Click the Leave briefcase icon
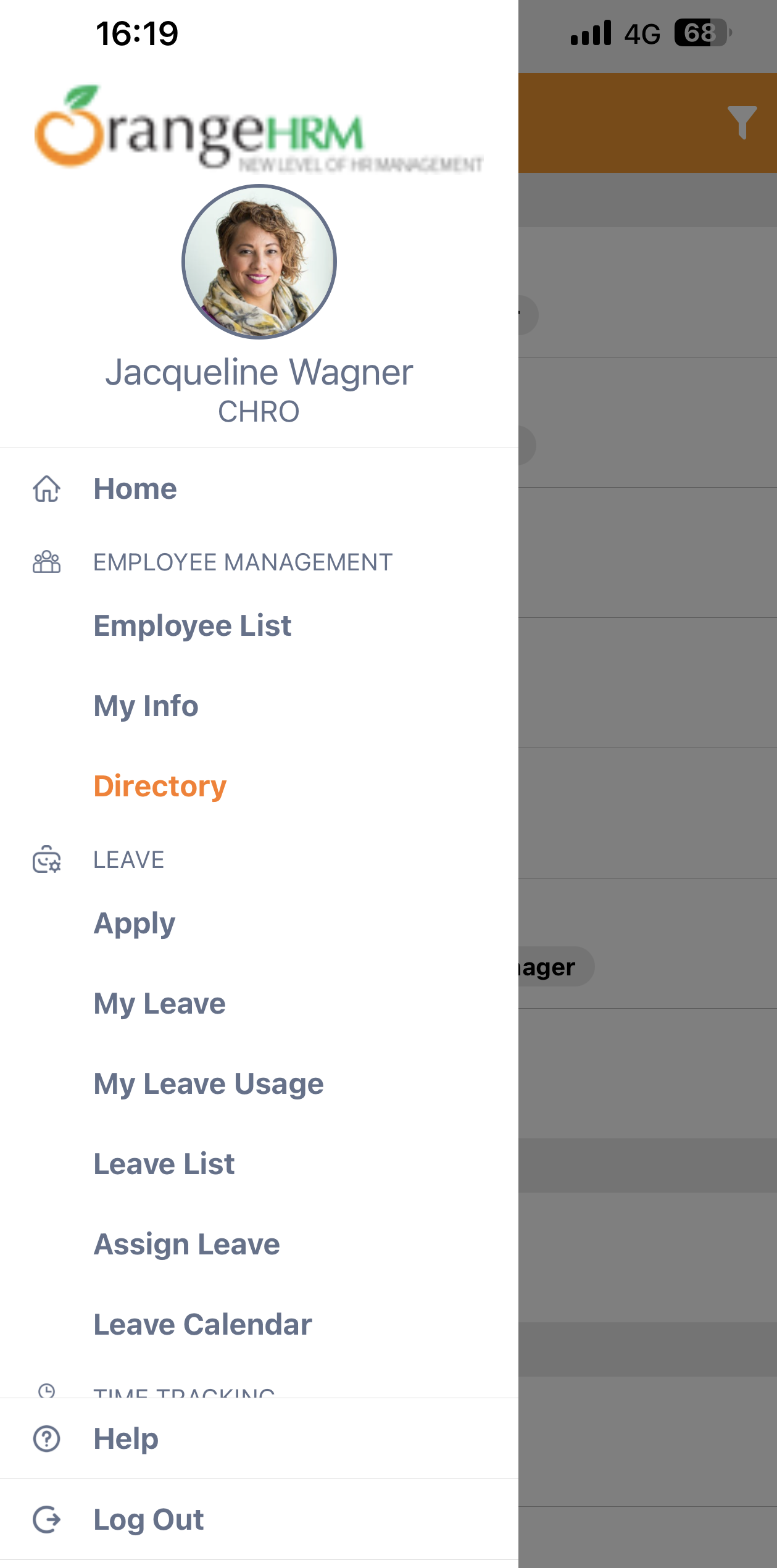The height and width of the screenshot is (1568, 777). point(46,859)
